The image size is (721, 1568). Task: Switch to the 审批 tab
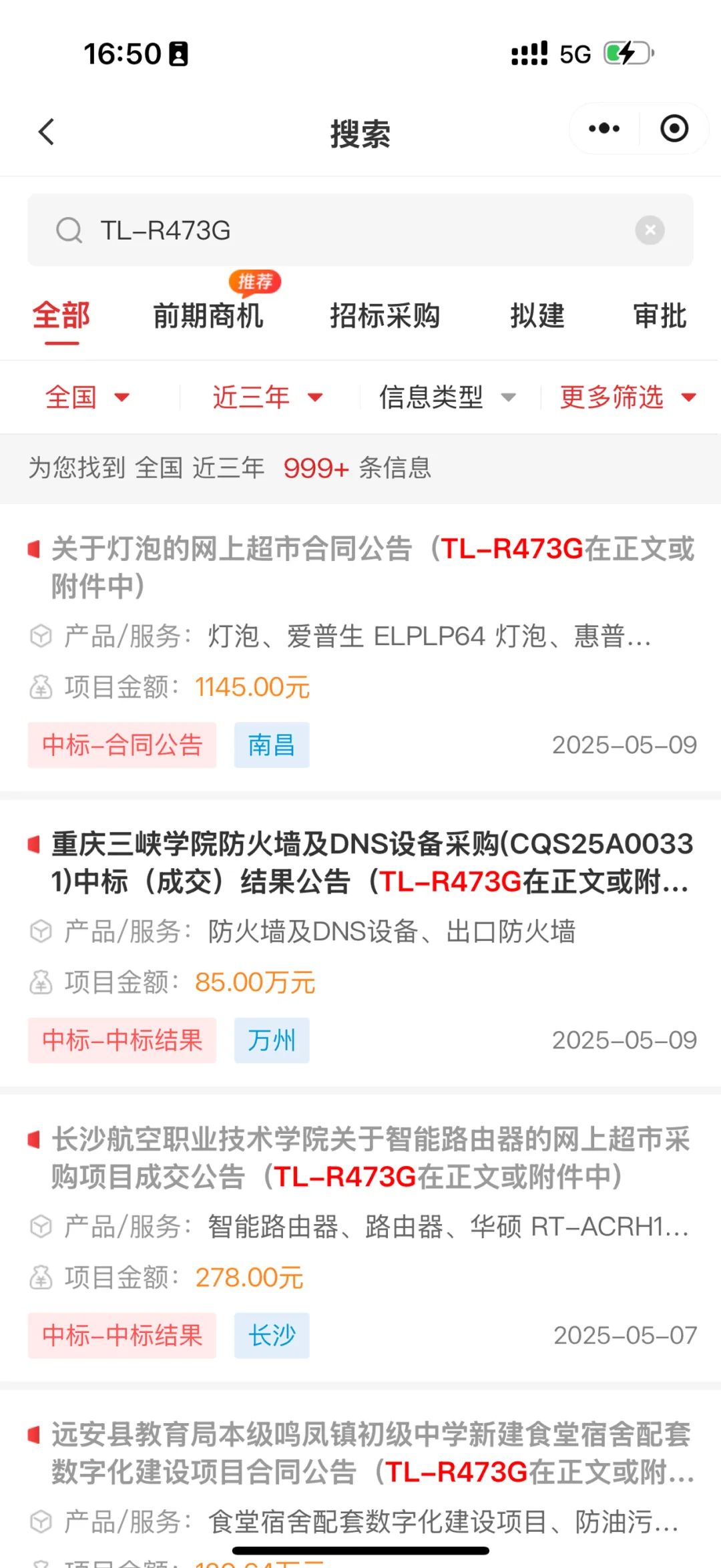point(660,315)
